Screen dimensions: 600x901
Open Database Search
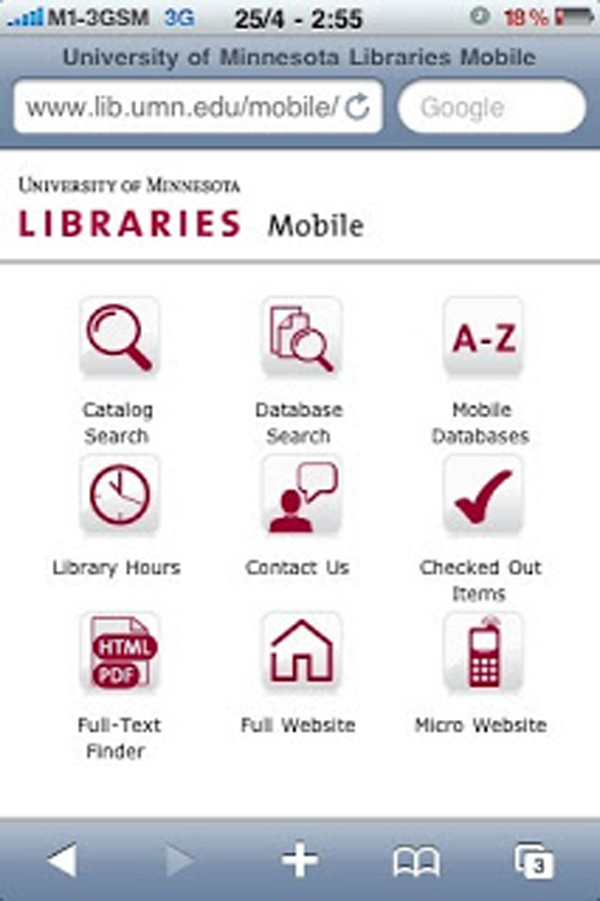(300, 337)
